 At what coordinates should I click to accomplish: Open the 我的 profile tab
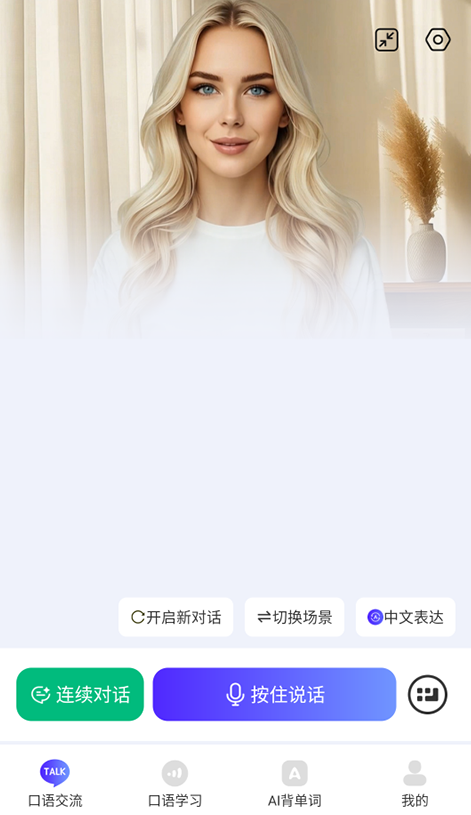click(x=415, y=784)
